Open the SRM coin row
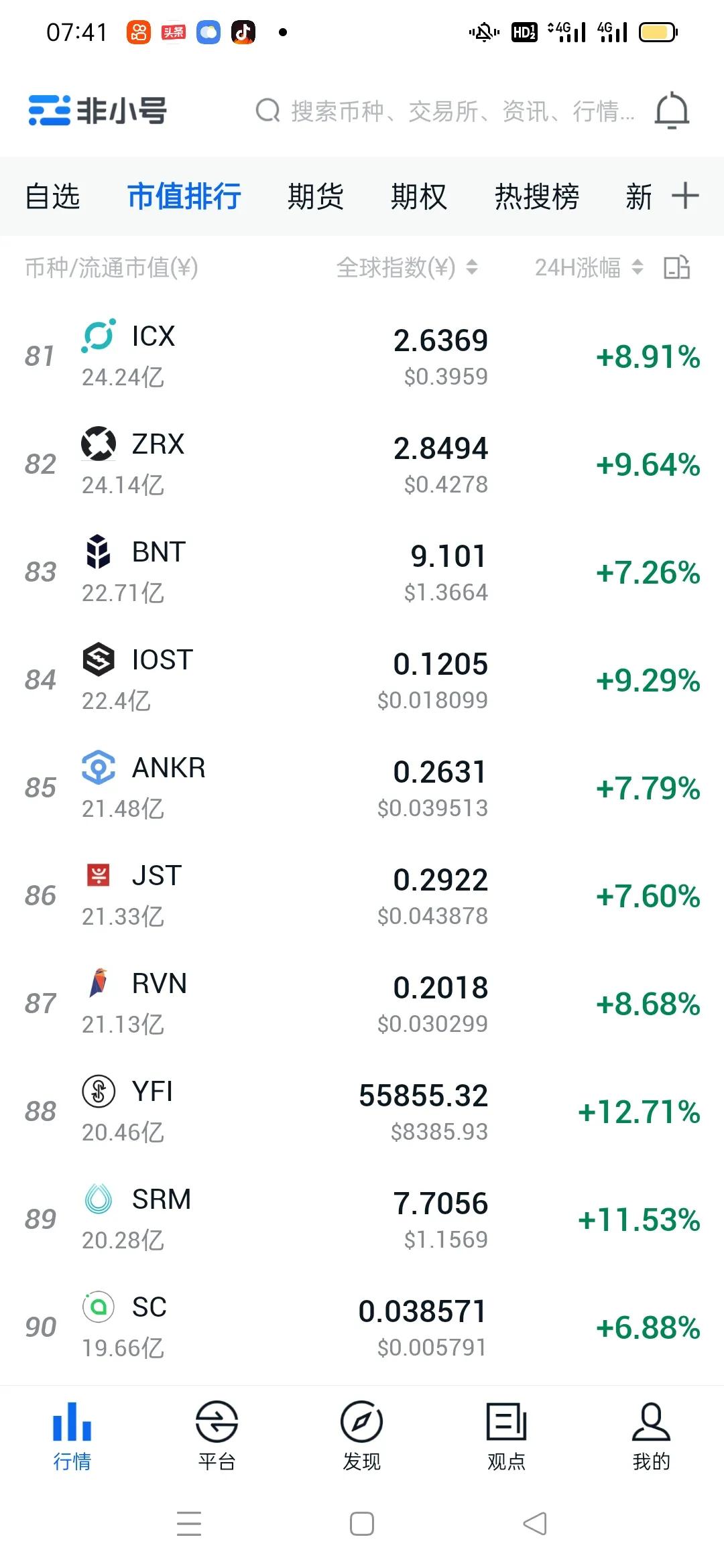 (362, 1220)
